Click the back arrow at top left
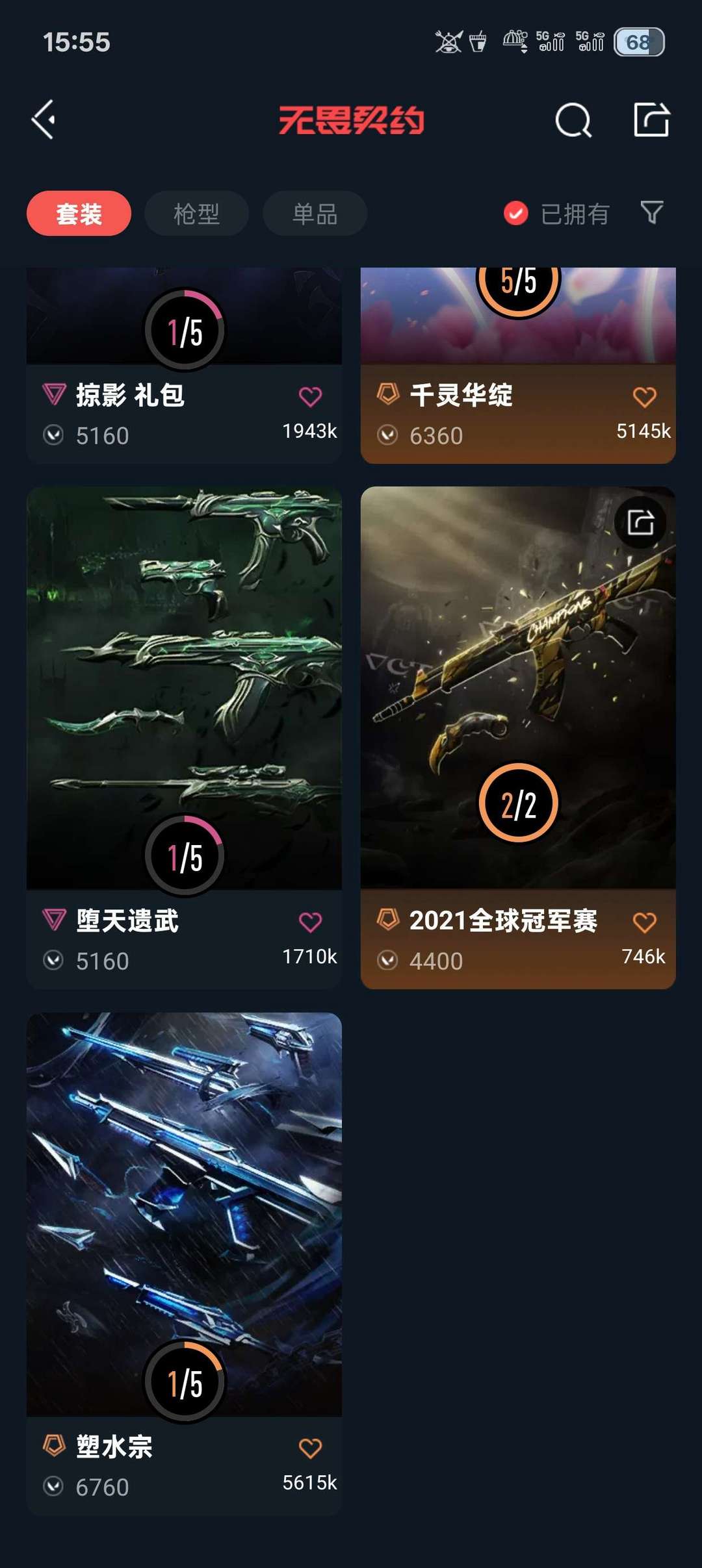The height and width of the screenshot is (1568, 702). tap(43, 120)
